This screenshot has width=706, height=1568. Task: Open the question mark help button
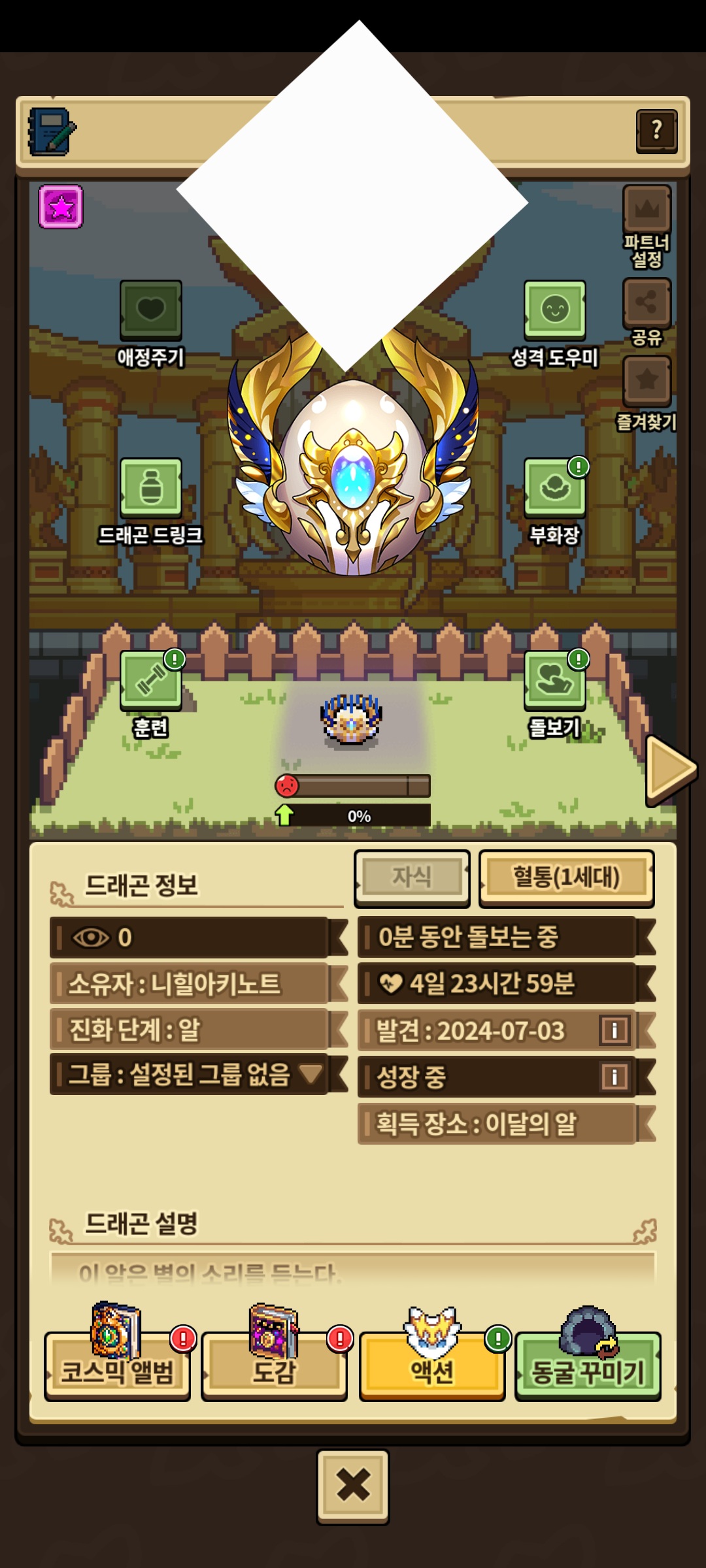pyautogui.click(x=656, y=131)
